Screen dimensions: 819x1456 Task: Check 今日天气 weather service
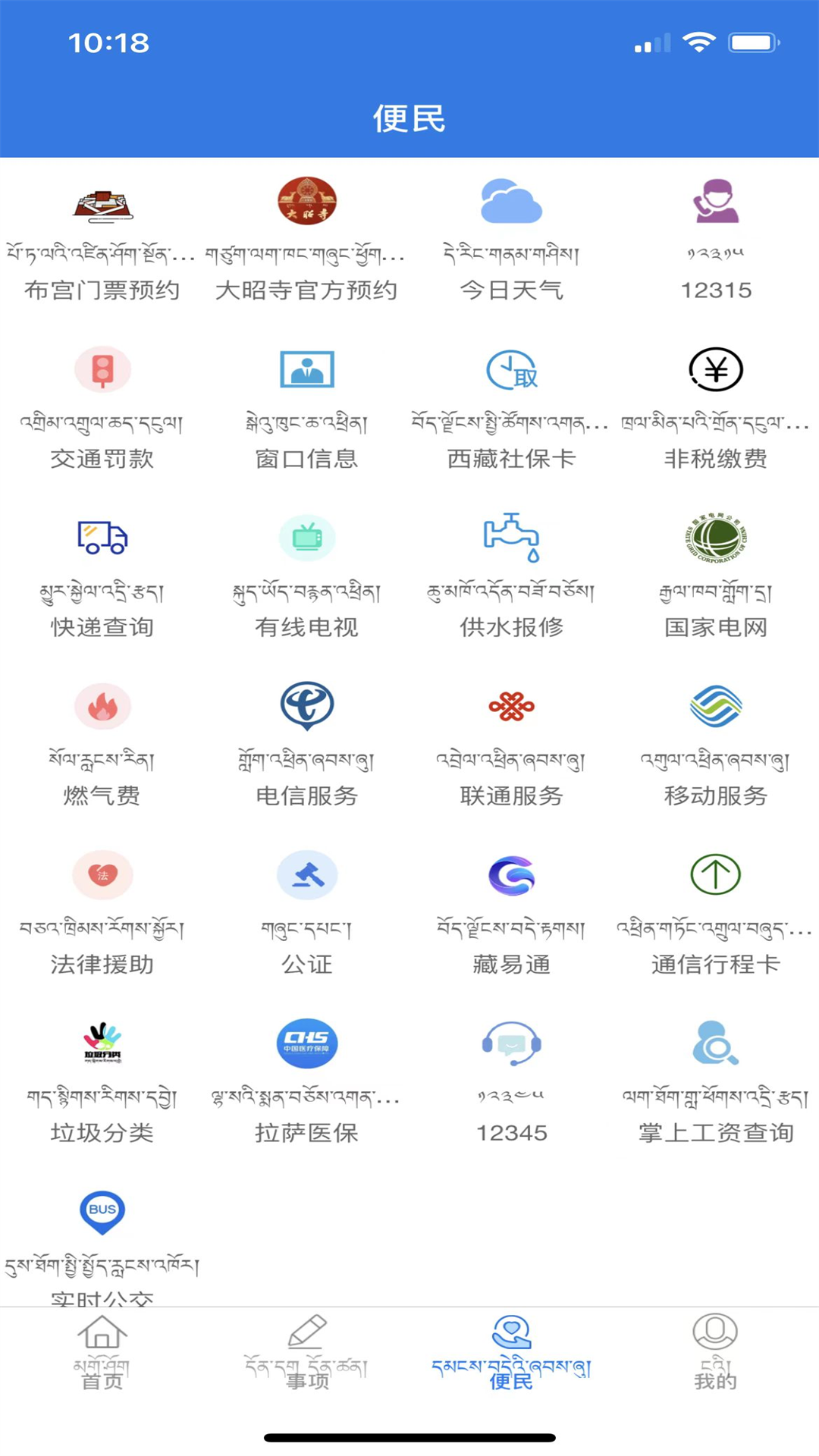coord(512,235)
